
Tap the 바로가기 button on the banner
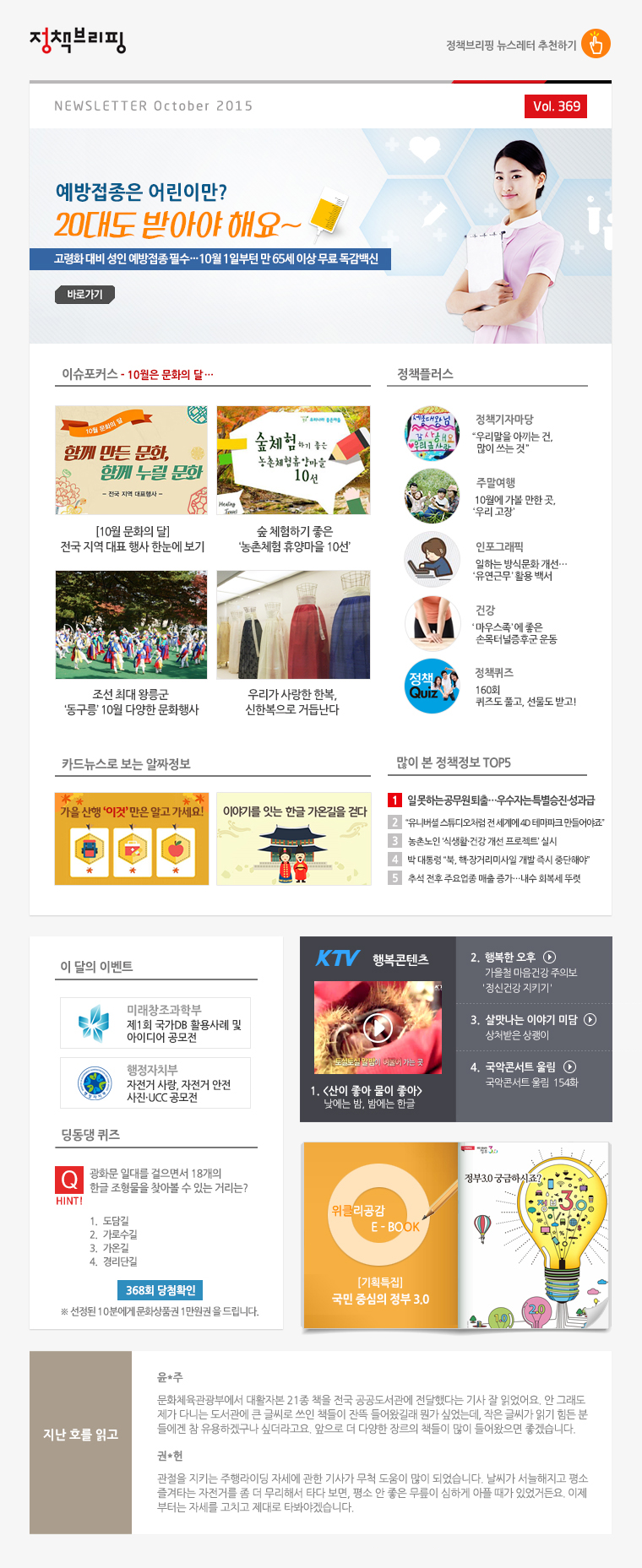pyautogui.click(x=84, y=294)
